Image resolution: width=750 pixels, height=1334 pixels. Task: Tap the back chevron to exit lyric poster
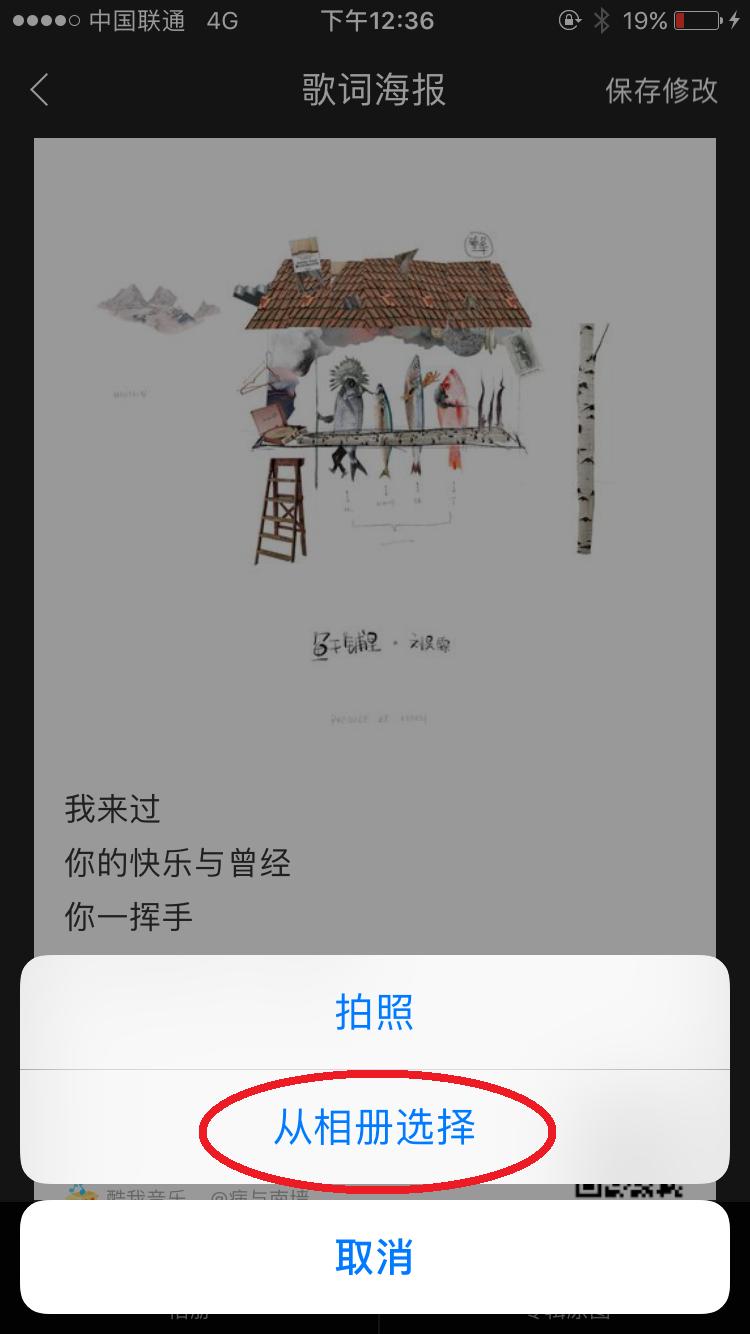(38, 90)
